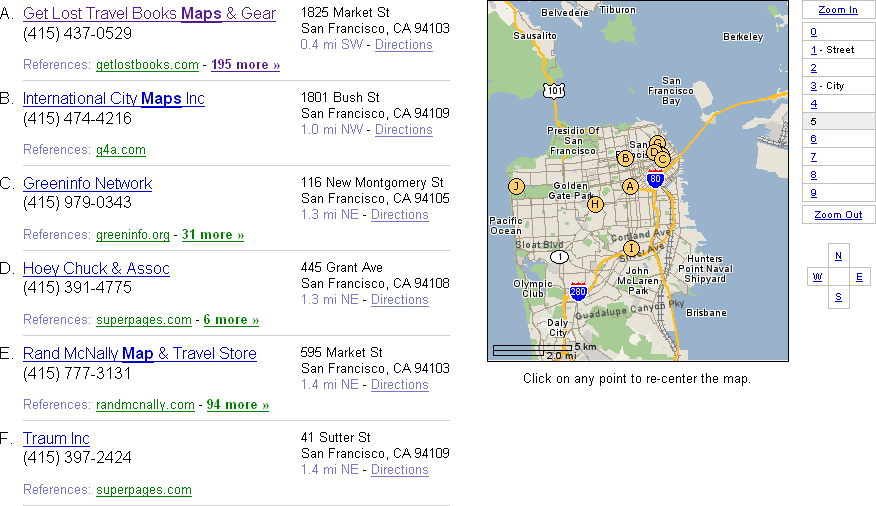
Task: Select zoom level 3 - City
Action: pos(814,86)
